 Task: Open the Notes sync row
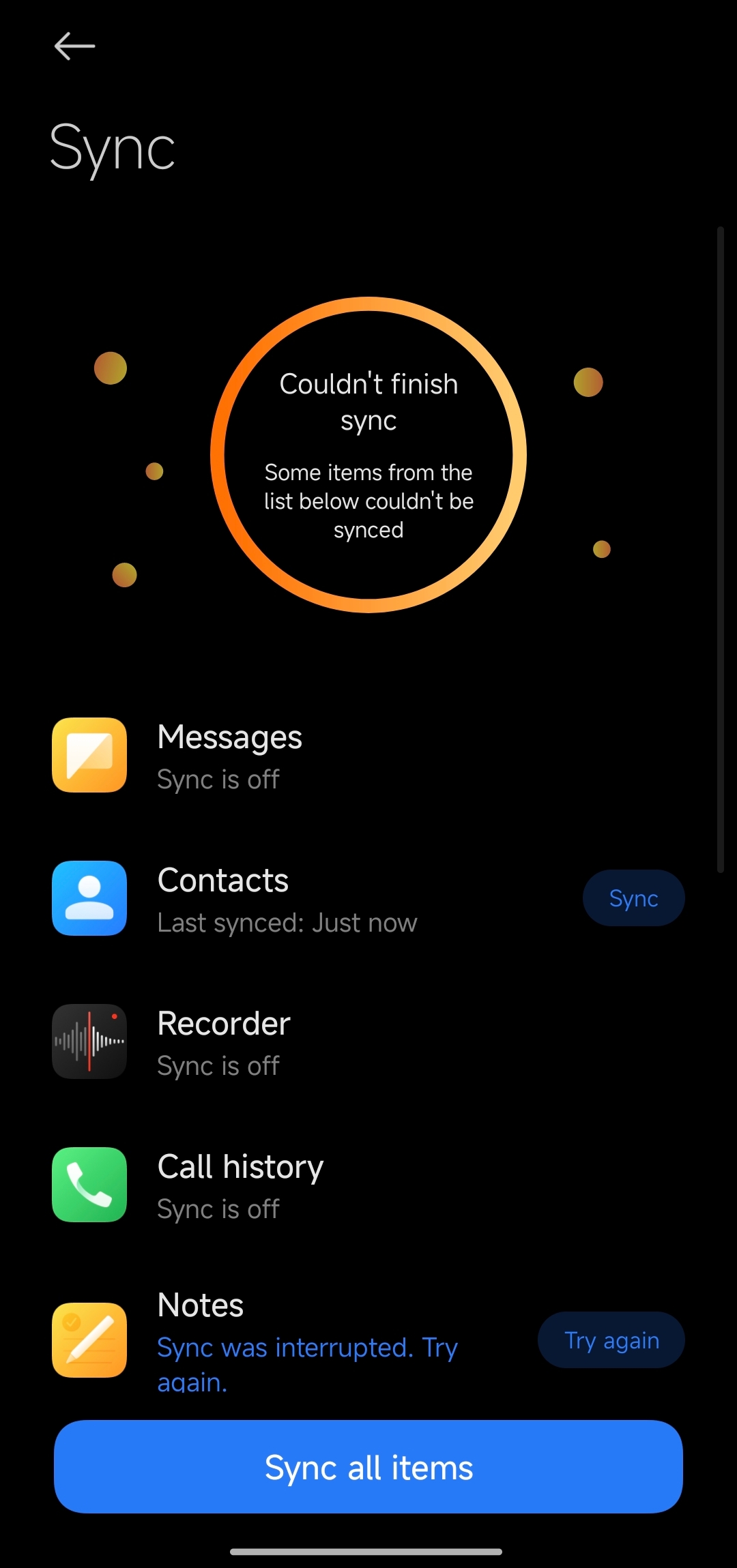pyautogui.click(x=369, y=1338)
